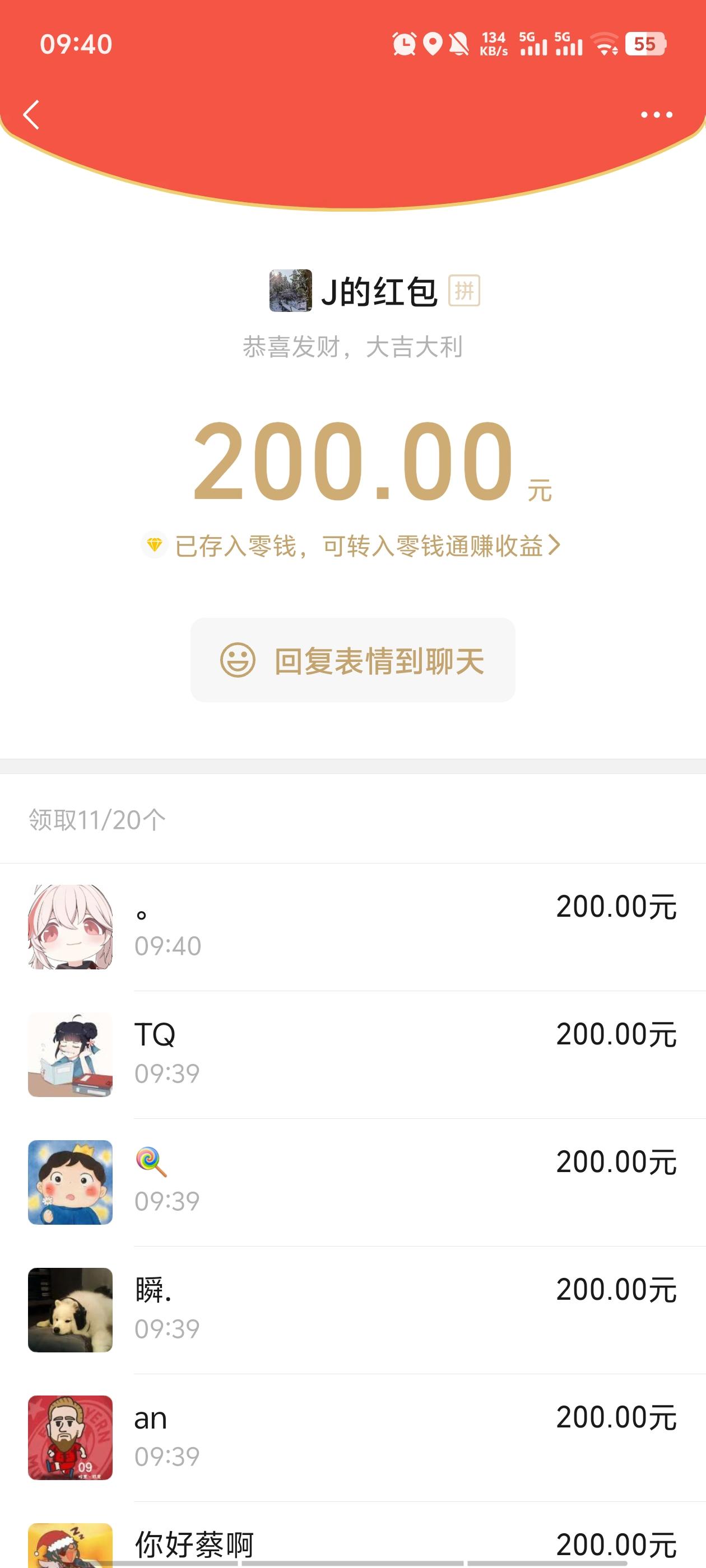Click the location status bar icon
Screen dimensions: 706x1568
pyautogui.click(x=434, y=44)
